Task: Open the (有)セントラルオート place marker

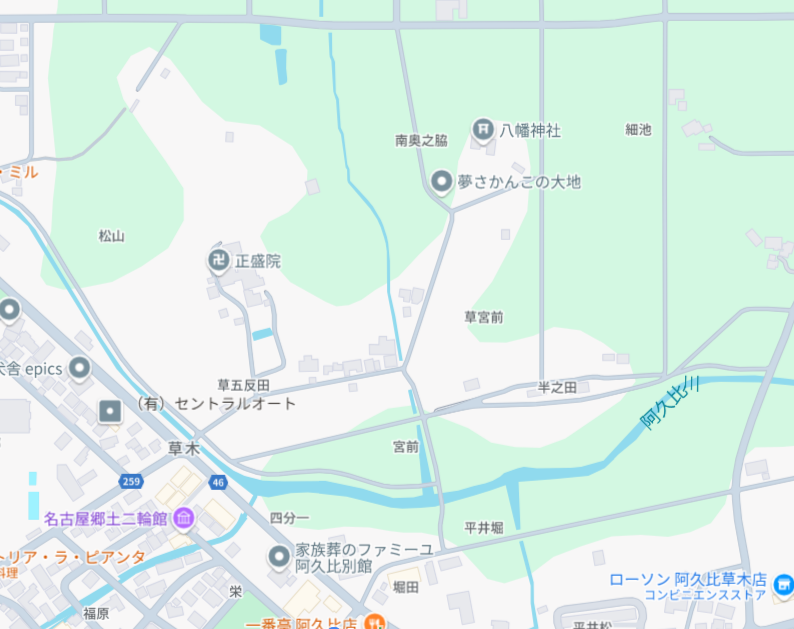Action: point(110,410)
